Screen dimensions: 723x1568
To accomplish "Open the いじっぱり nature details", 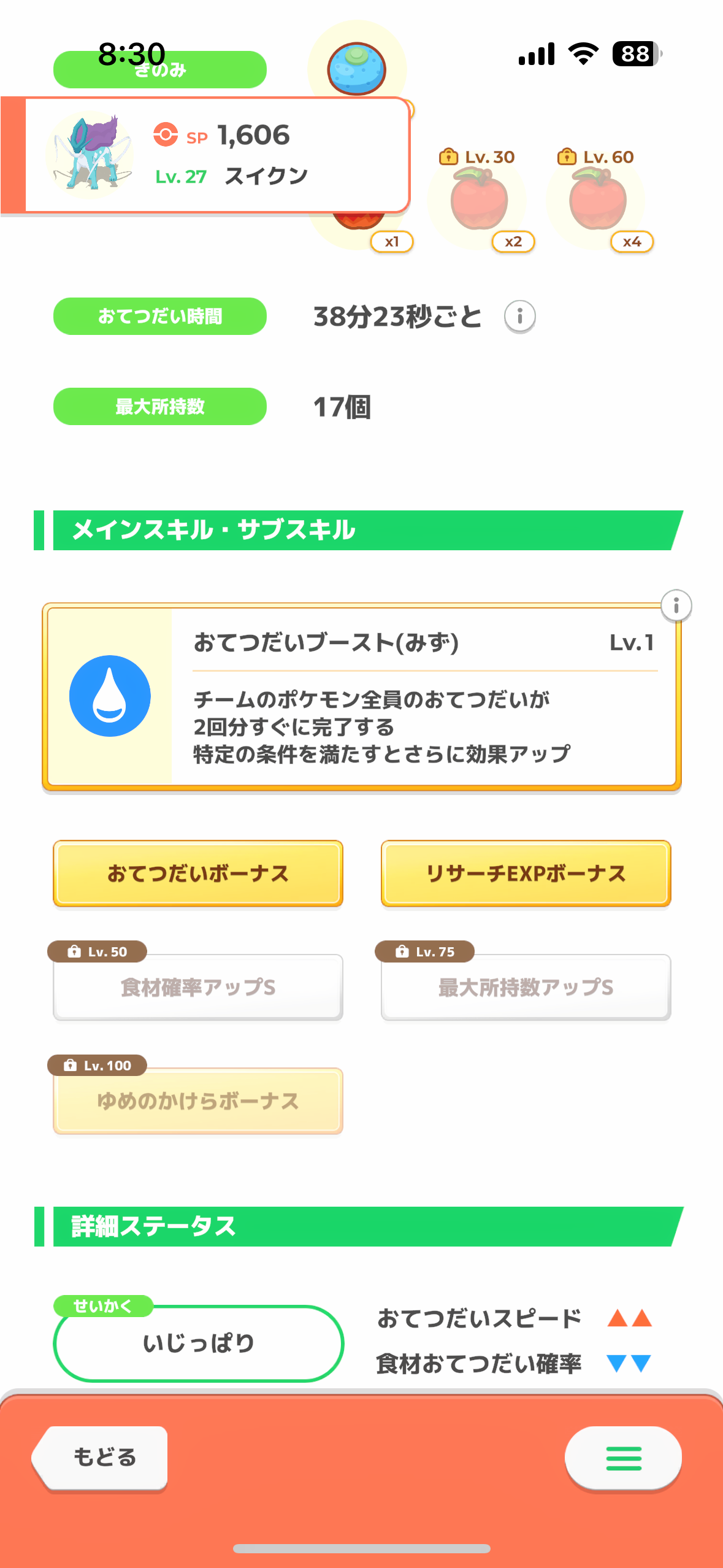I will pos(199,1343).
